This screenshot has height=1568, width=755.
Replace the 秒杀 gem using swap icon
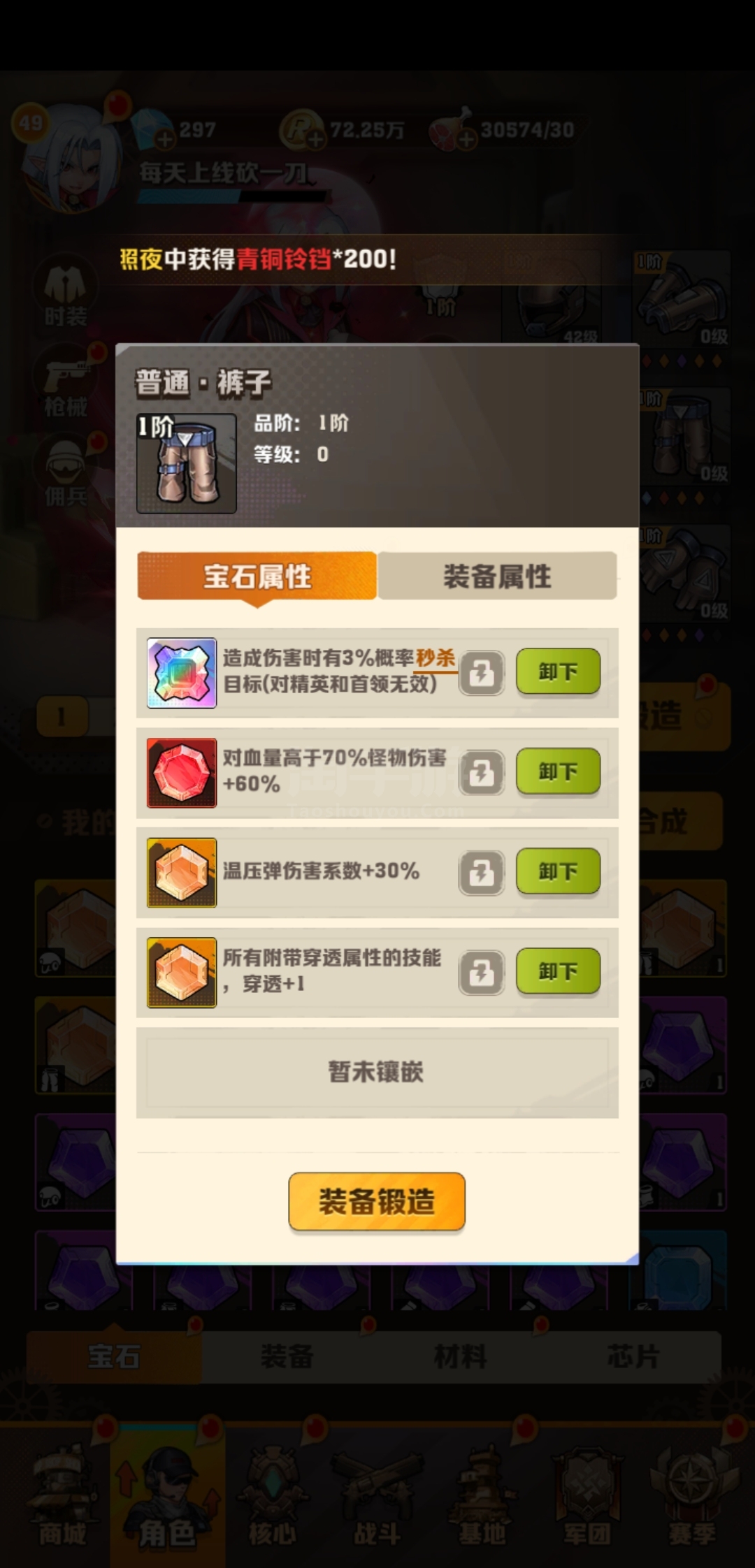pos(482,673)
